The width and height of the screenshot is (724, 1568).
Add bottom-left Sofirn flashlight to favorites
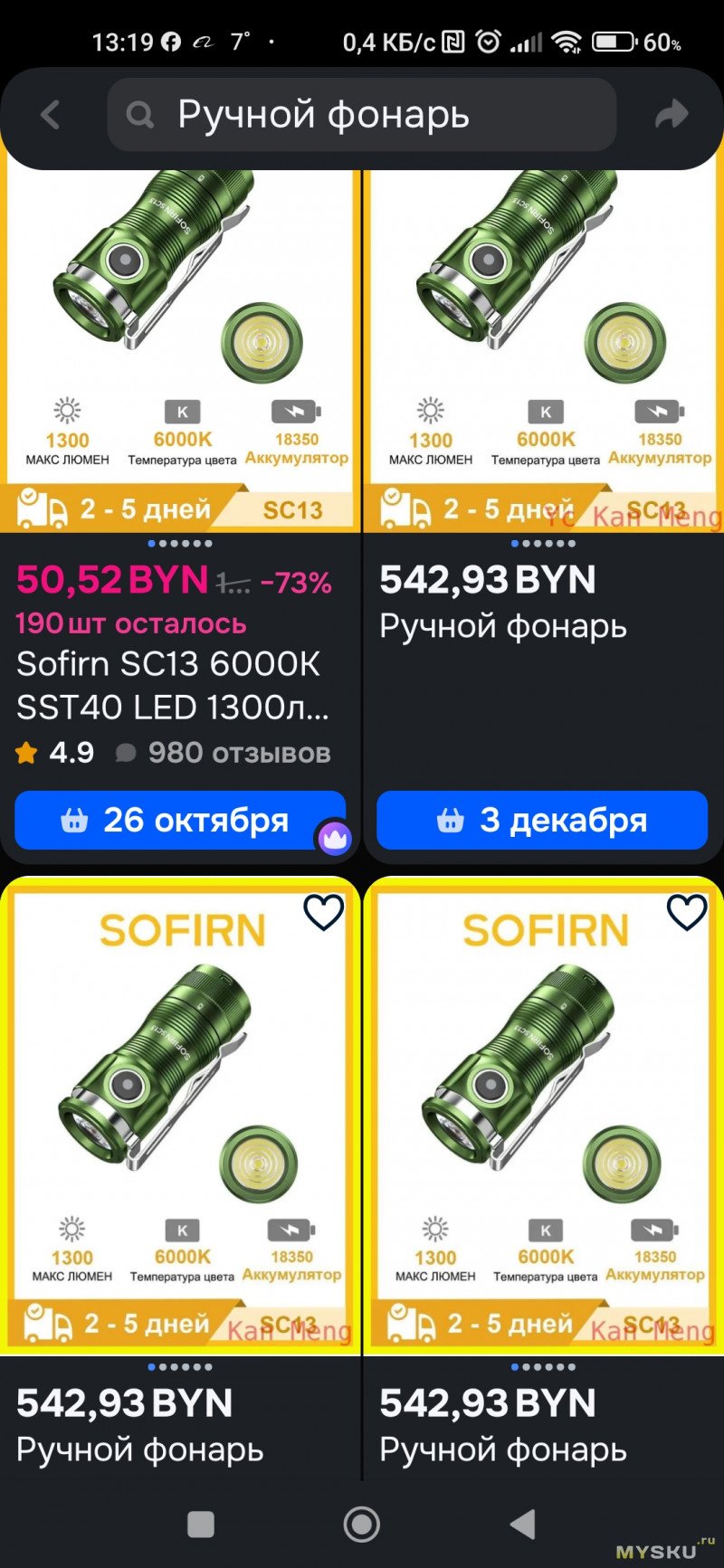pyautogui.click(x=323, y=912)
